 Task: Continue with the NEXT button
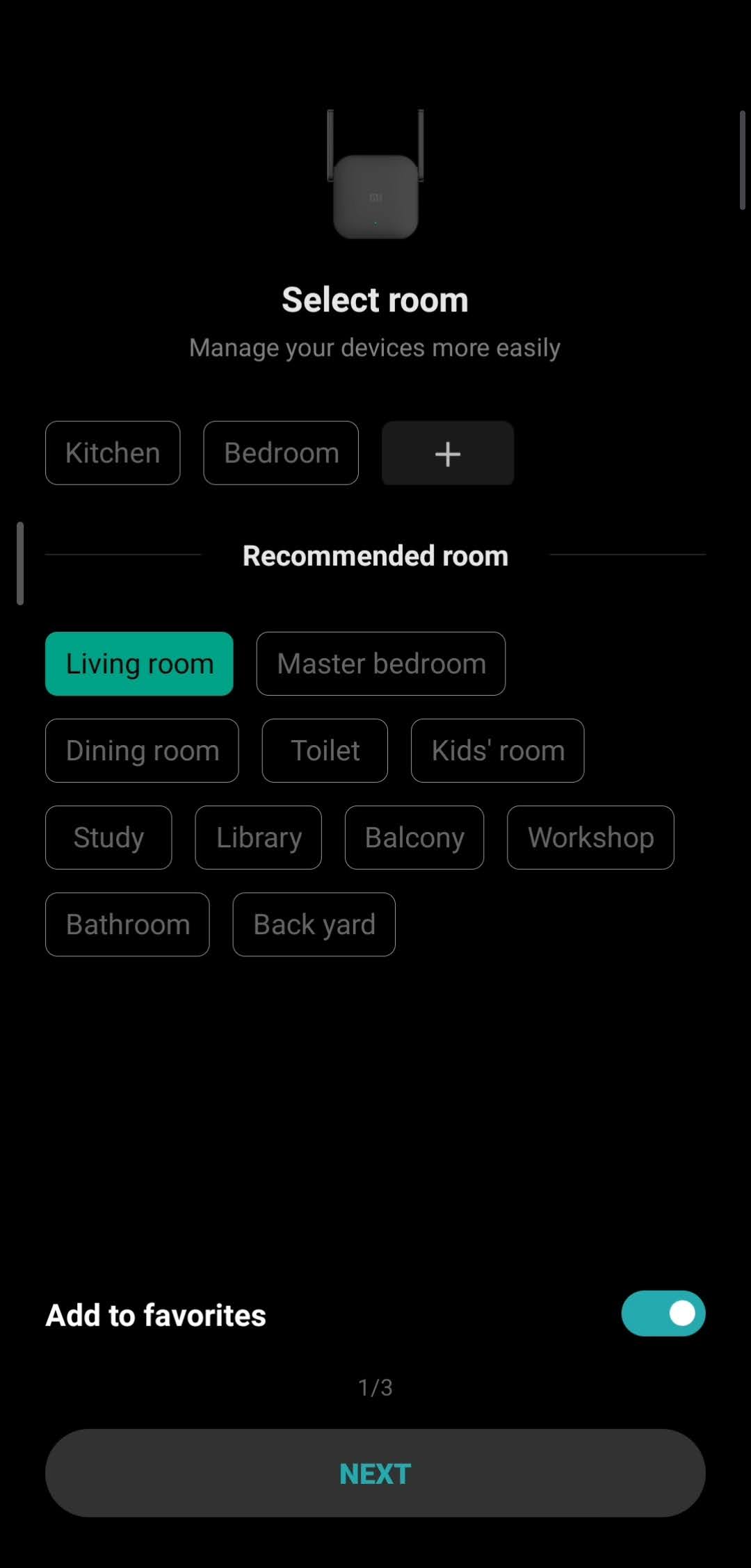point(375,1473)
